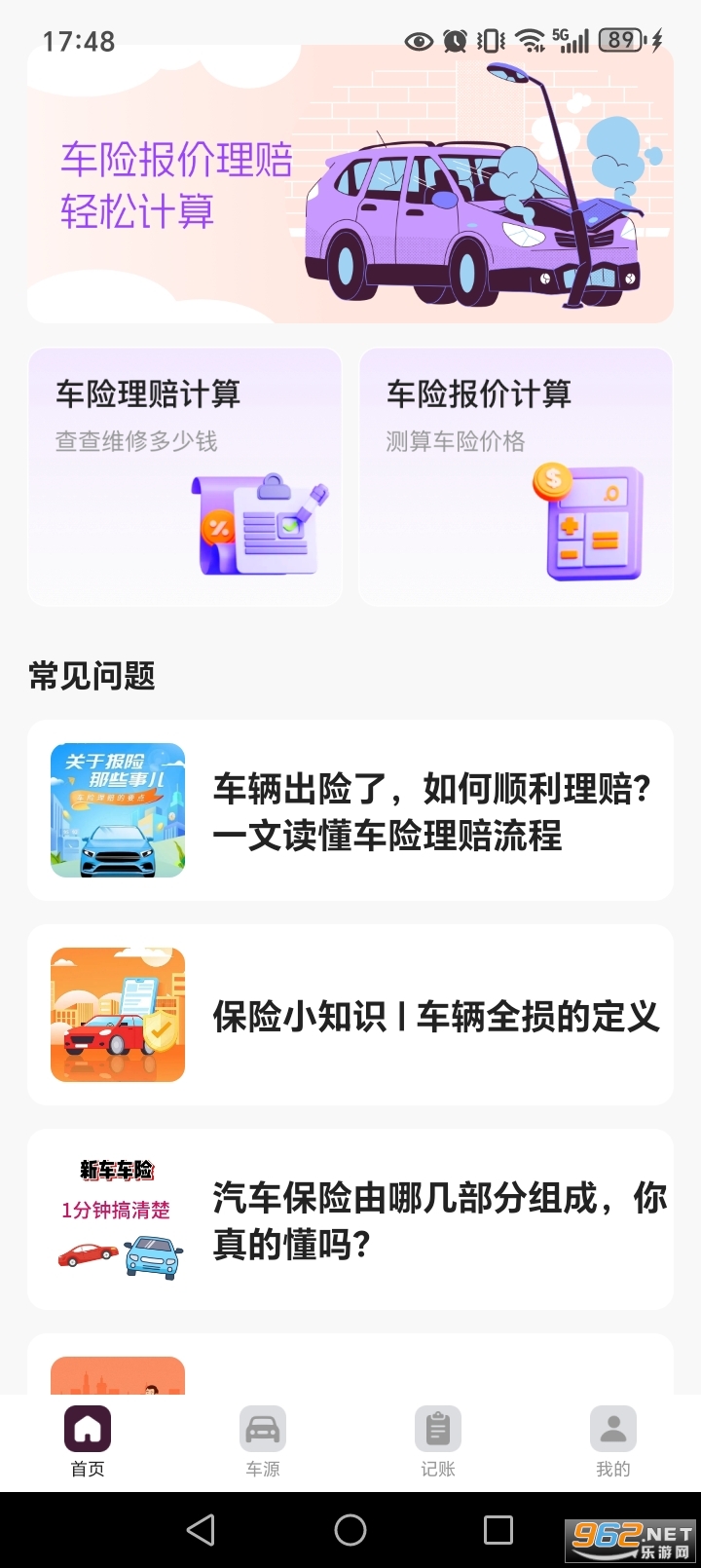The width and height of the screenshot is (701, 1568).
Task: Tap the Android home circle button
Action: point(350,1529)
